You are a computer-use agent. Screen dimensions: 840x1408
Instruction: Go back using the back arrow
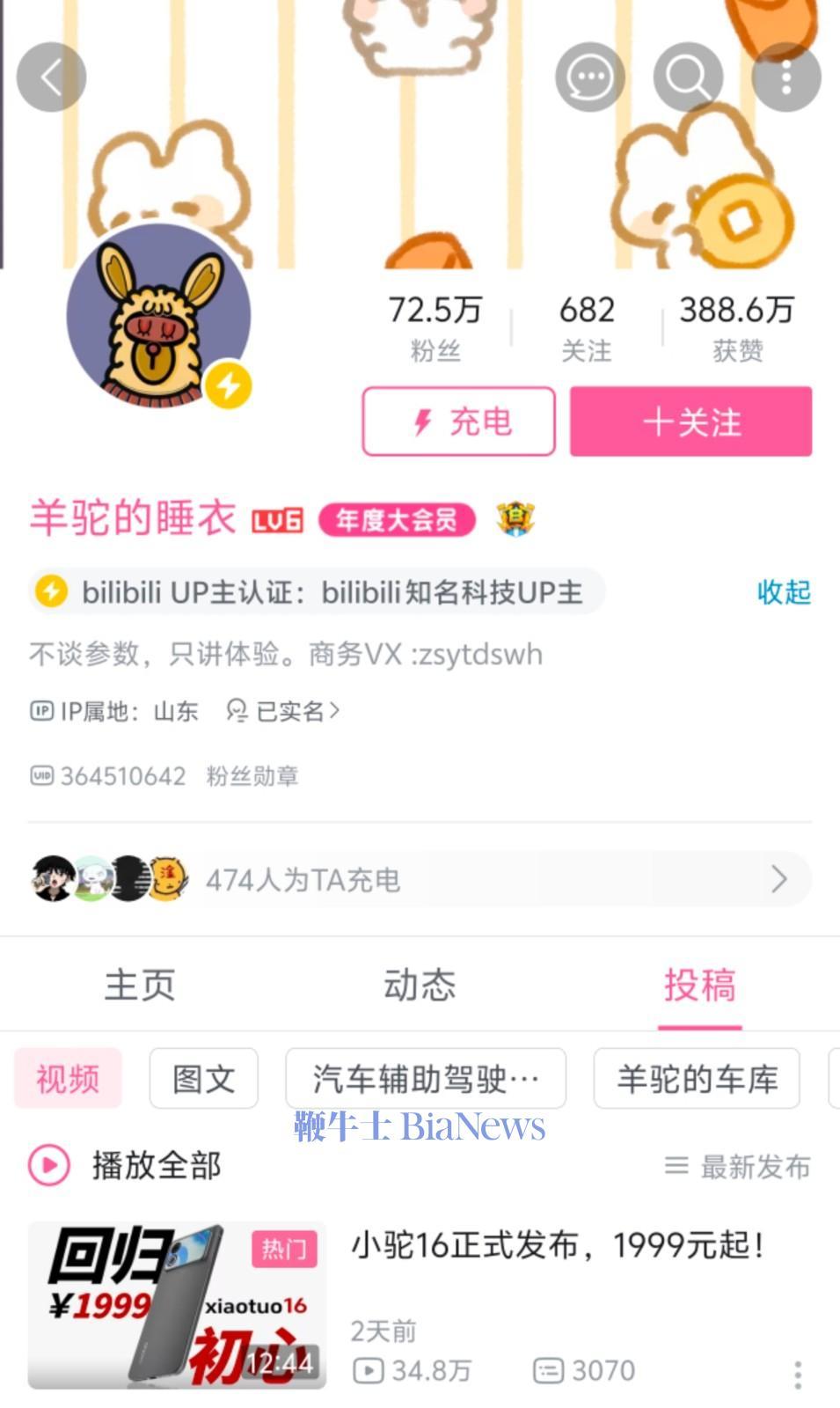tap(51, 77)
